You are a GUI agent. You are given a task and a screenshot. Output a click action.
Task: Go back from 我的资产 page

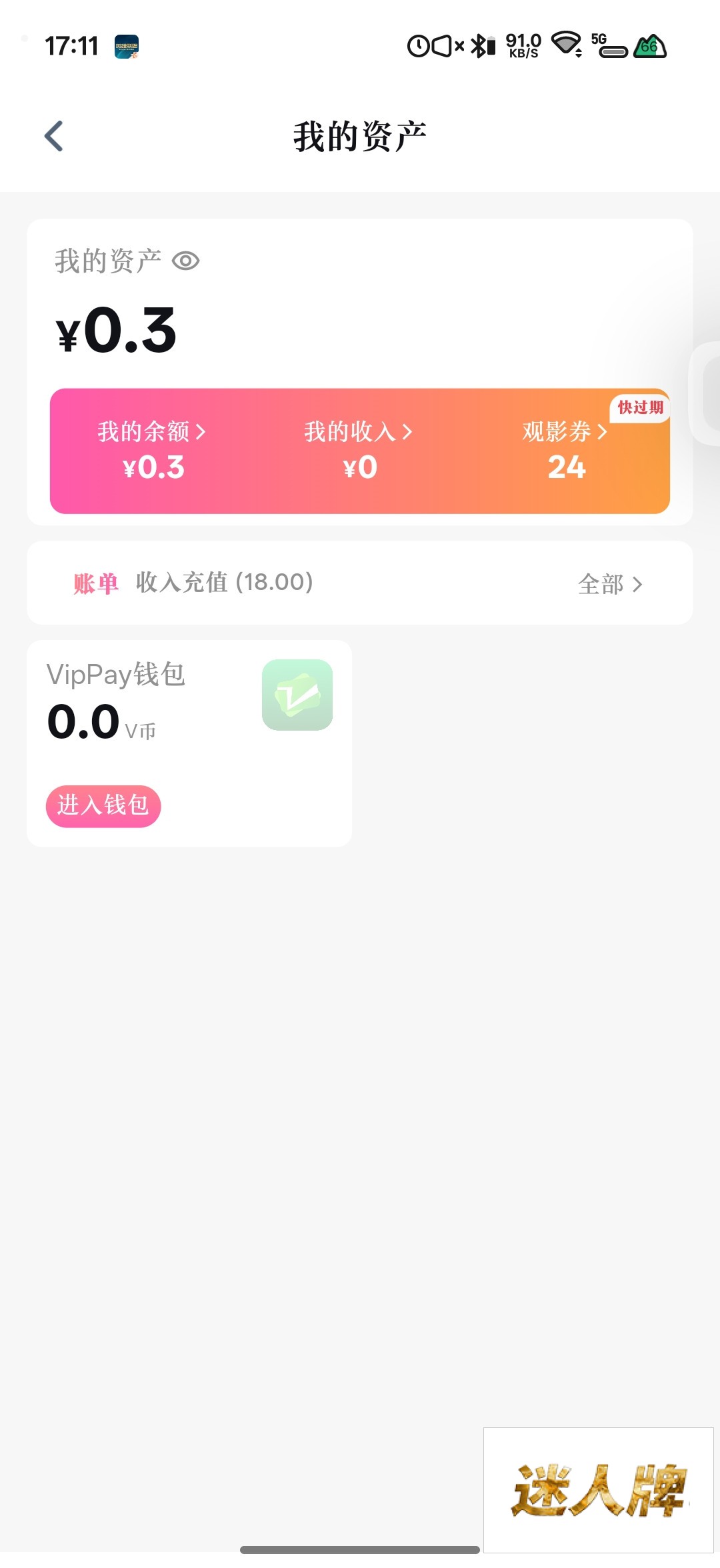[x=54, y=136]
